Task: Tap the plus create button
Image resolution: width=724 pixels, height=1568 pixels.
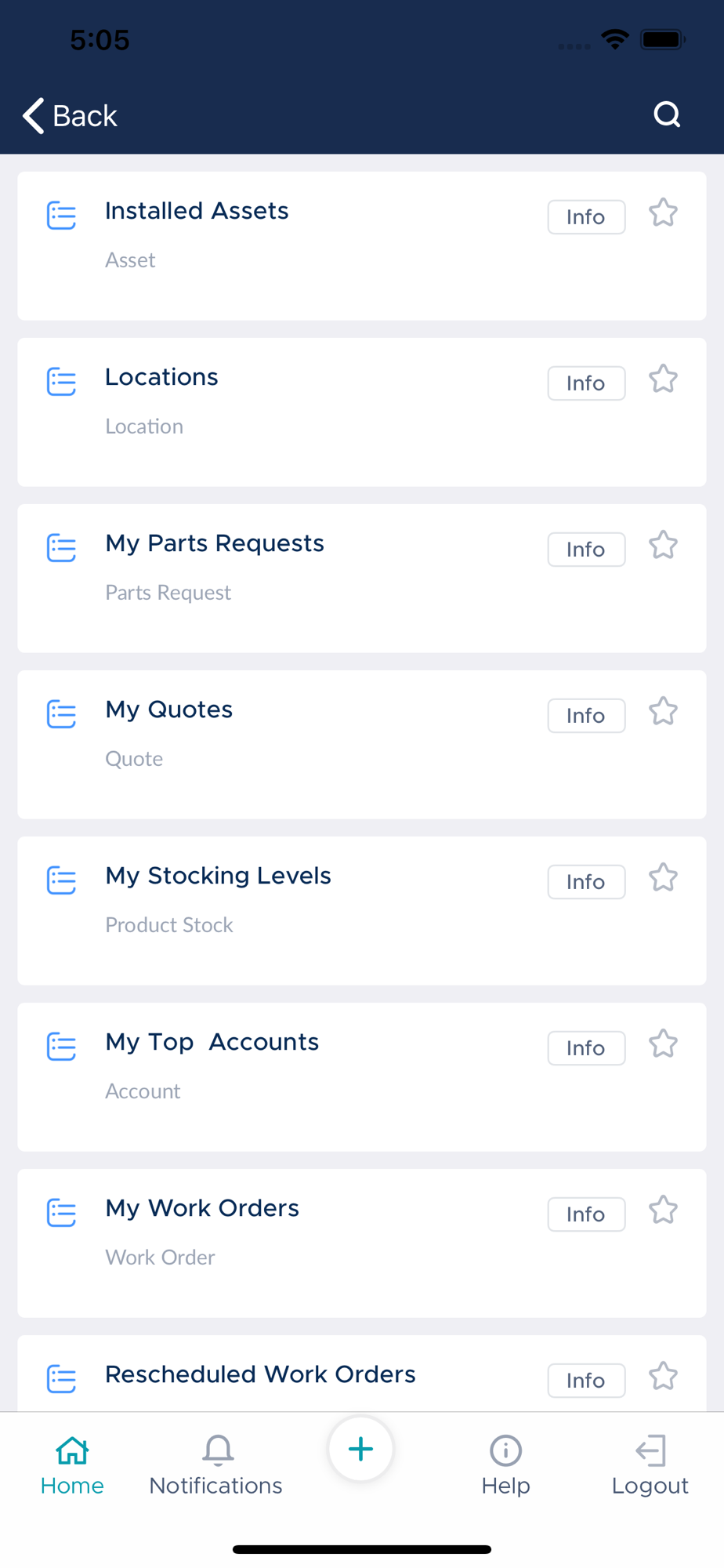Action: coord(360,1449)
